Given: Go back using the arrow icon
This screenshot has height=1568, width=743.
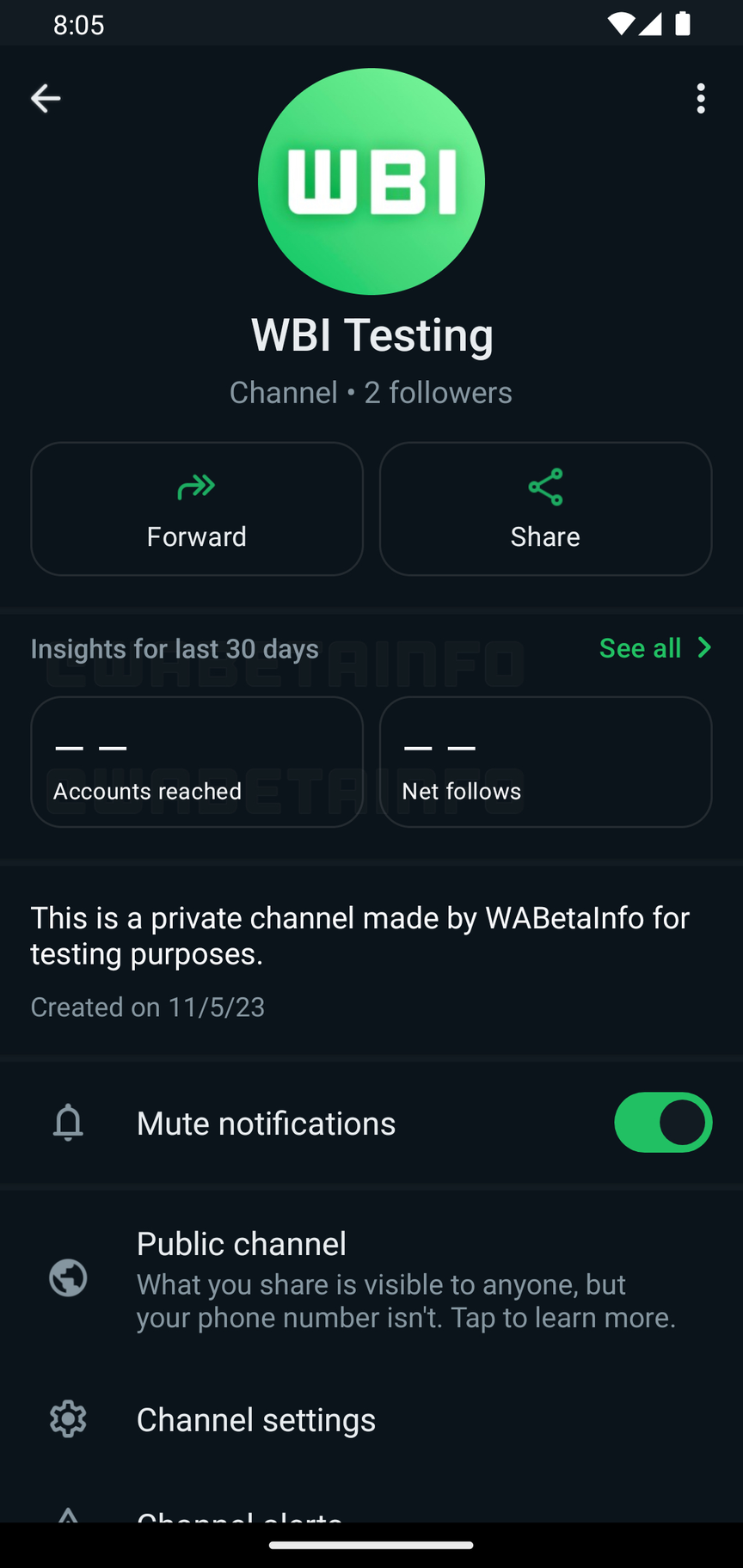Looking at the screenshot, I should pos(46,98).
